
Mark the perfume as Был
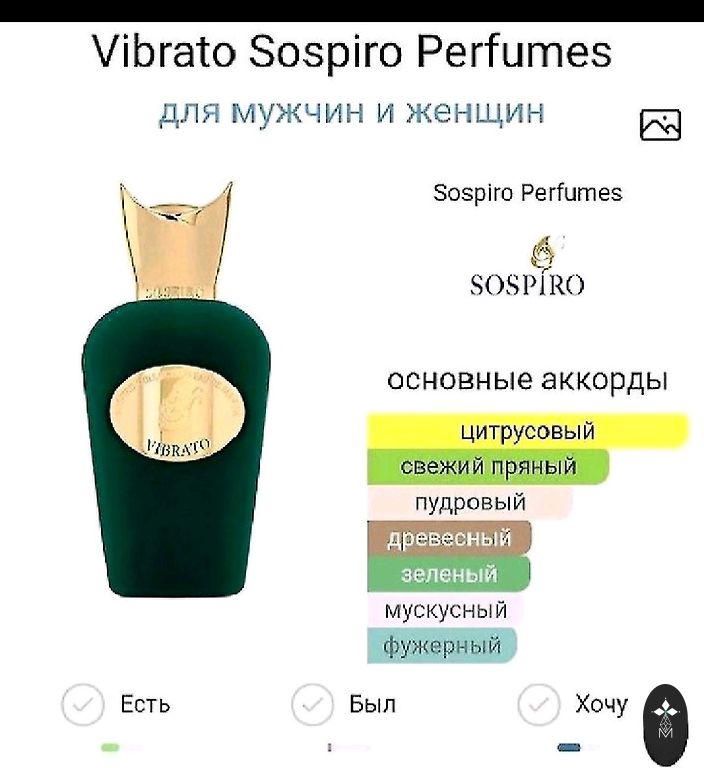point(312,704)
